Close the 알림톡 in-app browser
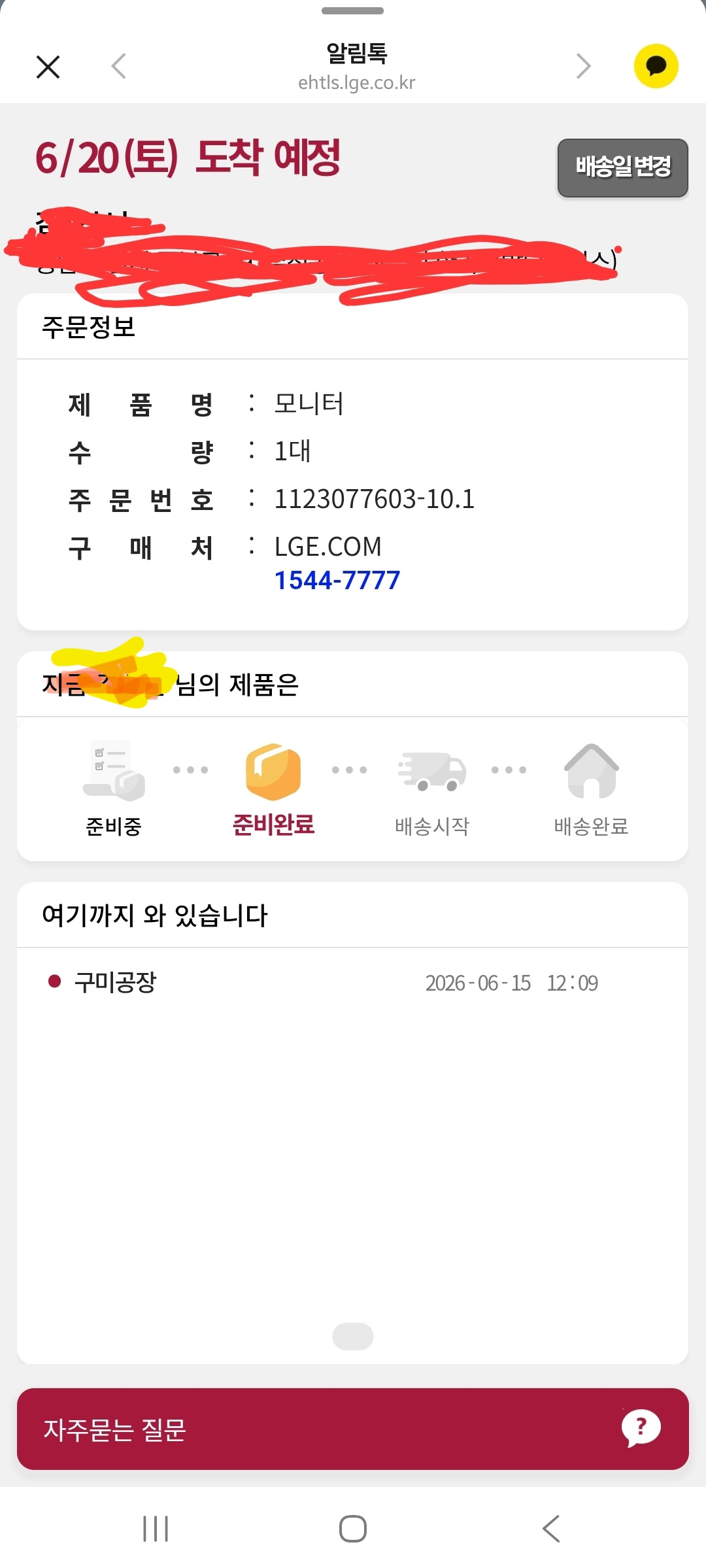Viewport: 706px width, 1568px height. pyautogui.click(x=48, y=67)
